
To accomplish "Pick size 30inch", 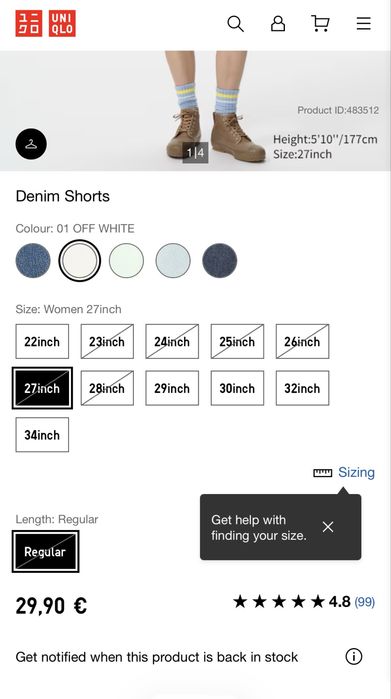I will click(237, 388).
